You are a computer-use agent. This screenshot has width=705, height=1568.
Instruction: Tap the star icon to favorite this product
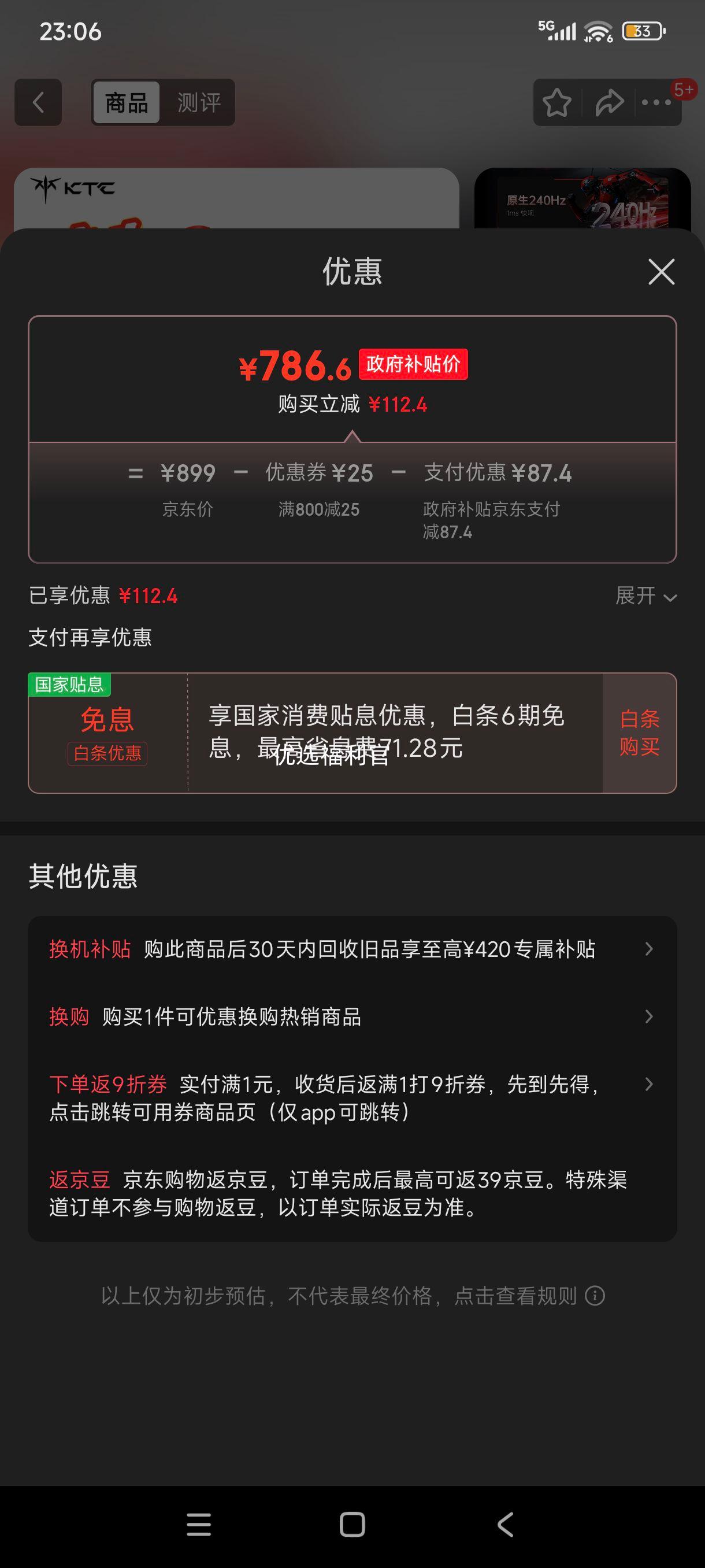coord(557,103)
